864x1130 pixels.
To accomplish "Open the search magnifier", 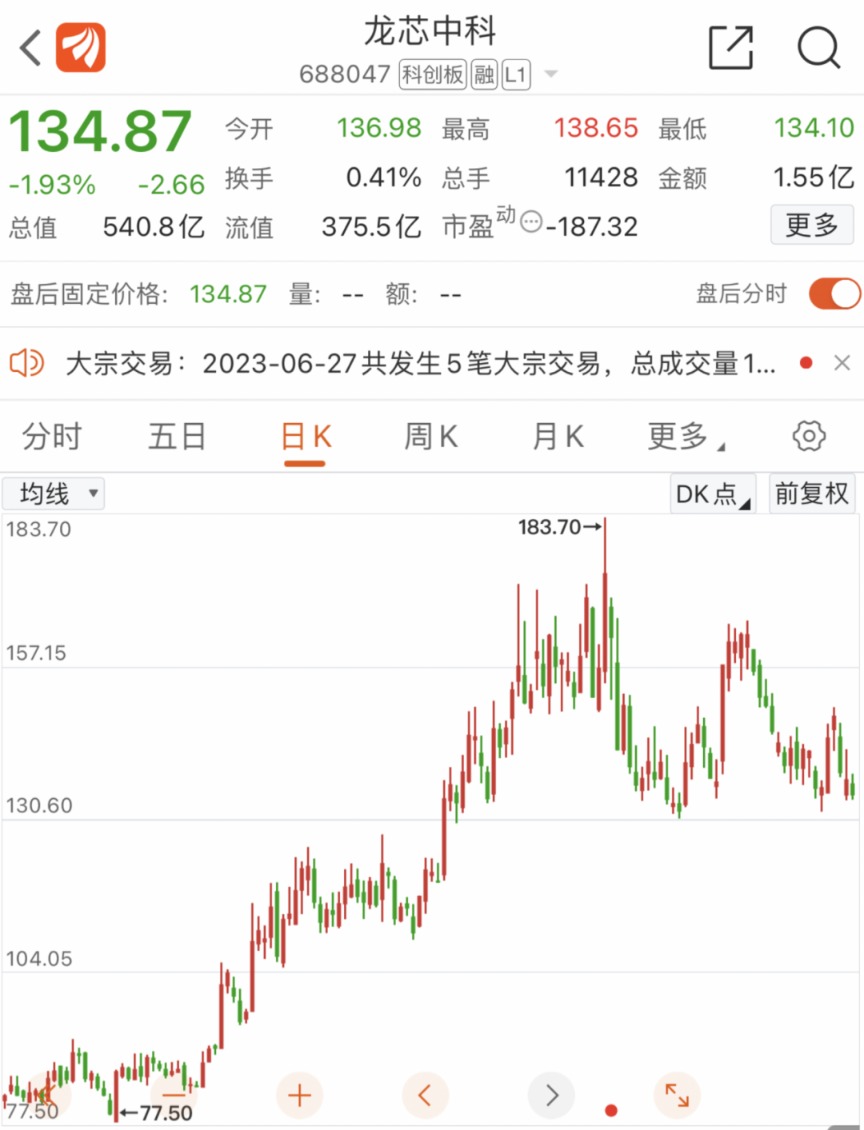I will (x=819, y=46).
